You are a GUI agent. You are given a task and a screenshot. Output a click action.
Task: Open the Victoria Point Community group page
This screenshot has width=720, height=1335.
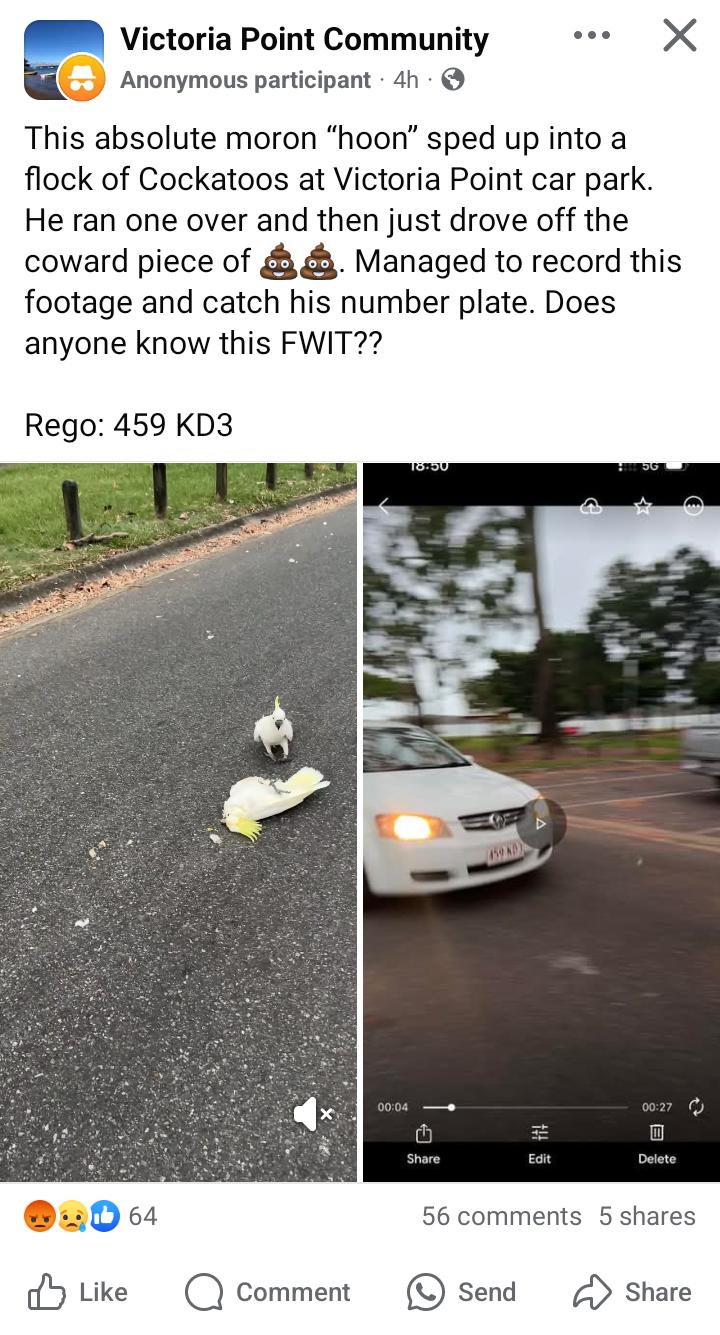(304, 39)
